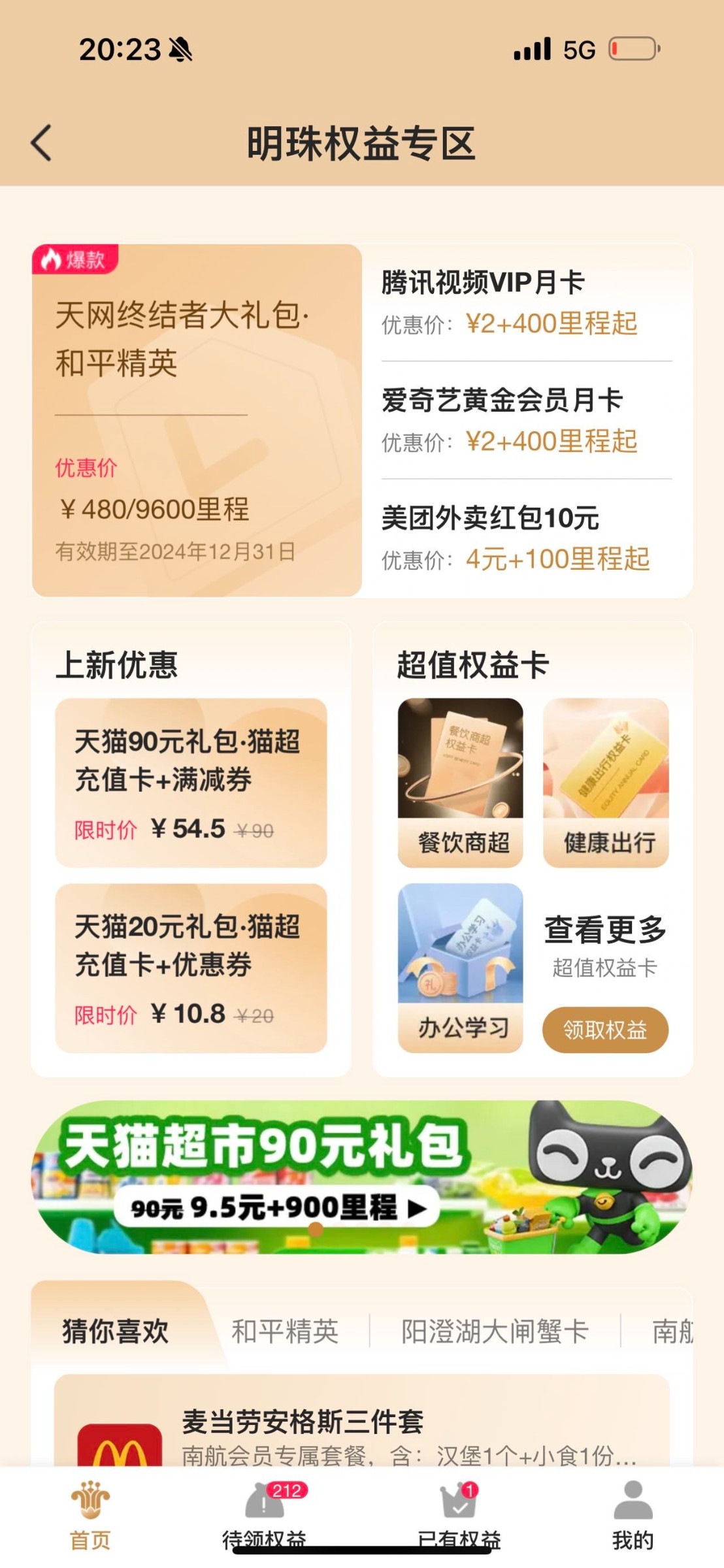The width and height of the screenshot is (724, 1568).
Task: Open the 天猫20元礼包 card
Action: click(x=191, y=968)
